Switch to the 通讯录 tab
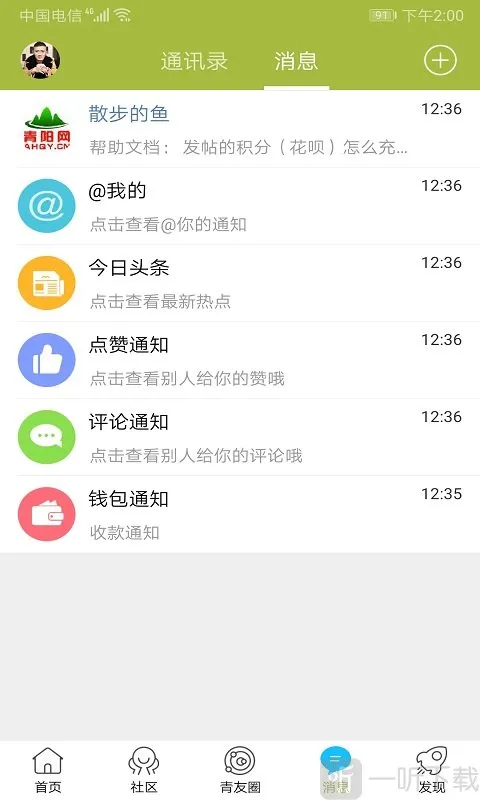 click(194, 61)
